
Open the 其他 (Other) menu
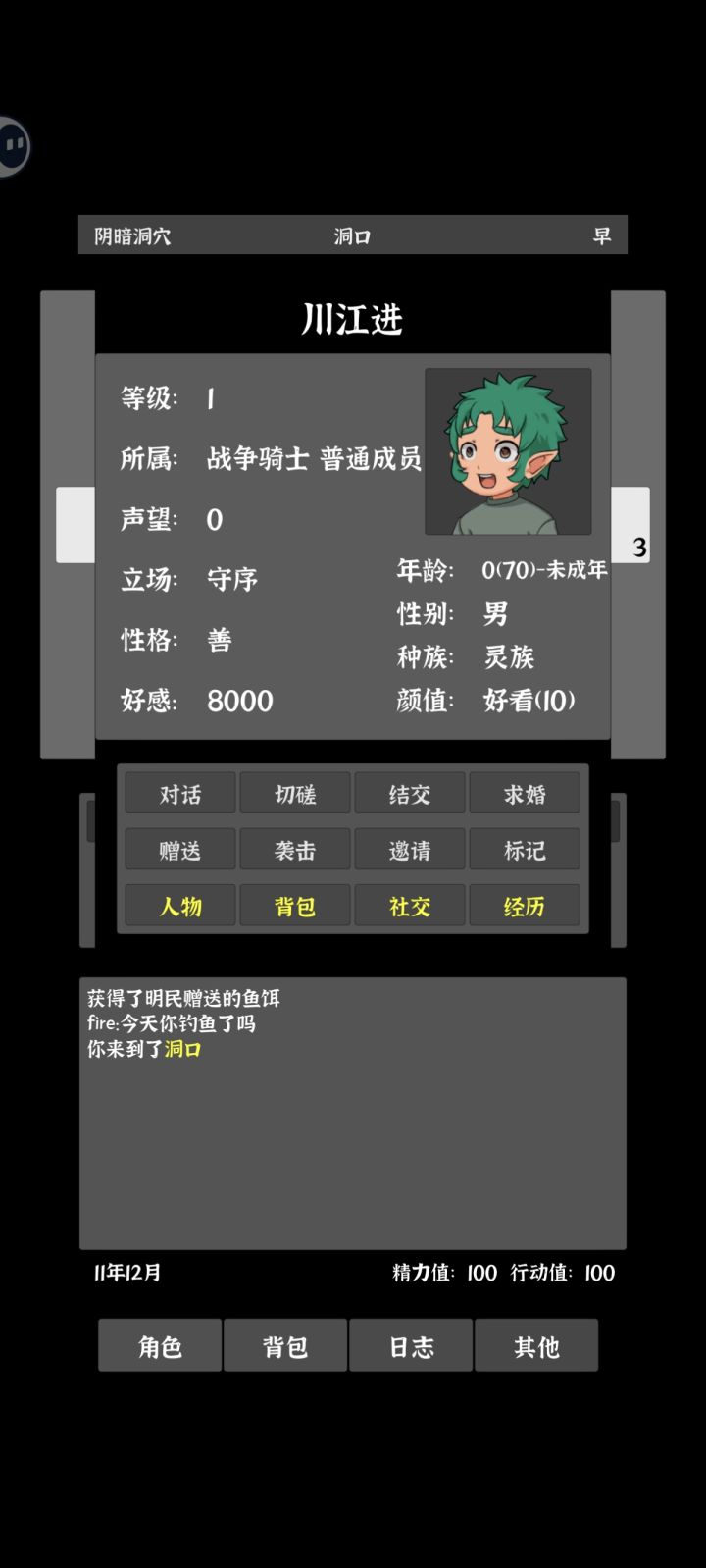[x=536, y=1346]
